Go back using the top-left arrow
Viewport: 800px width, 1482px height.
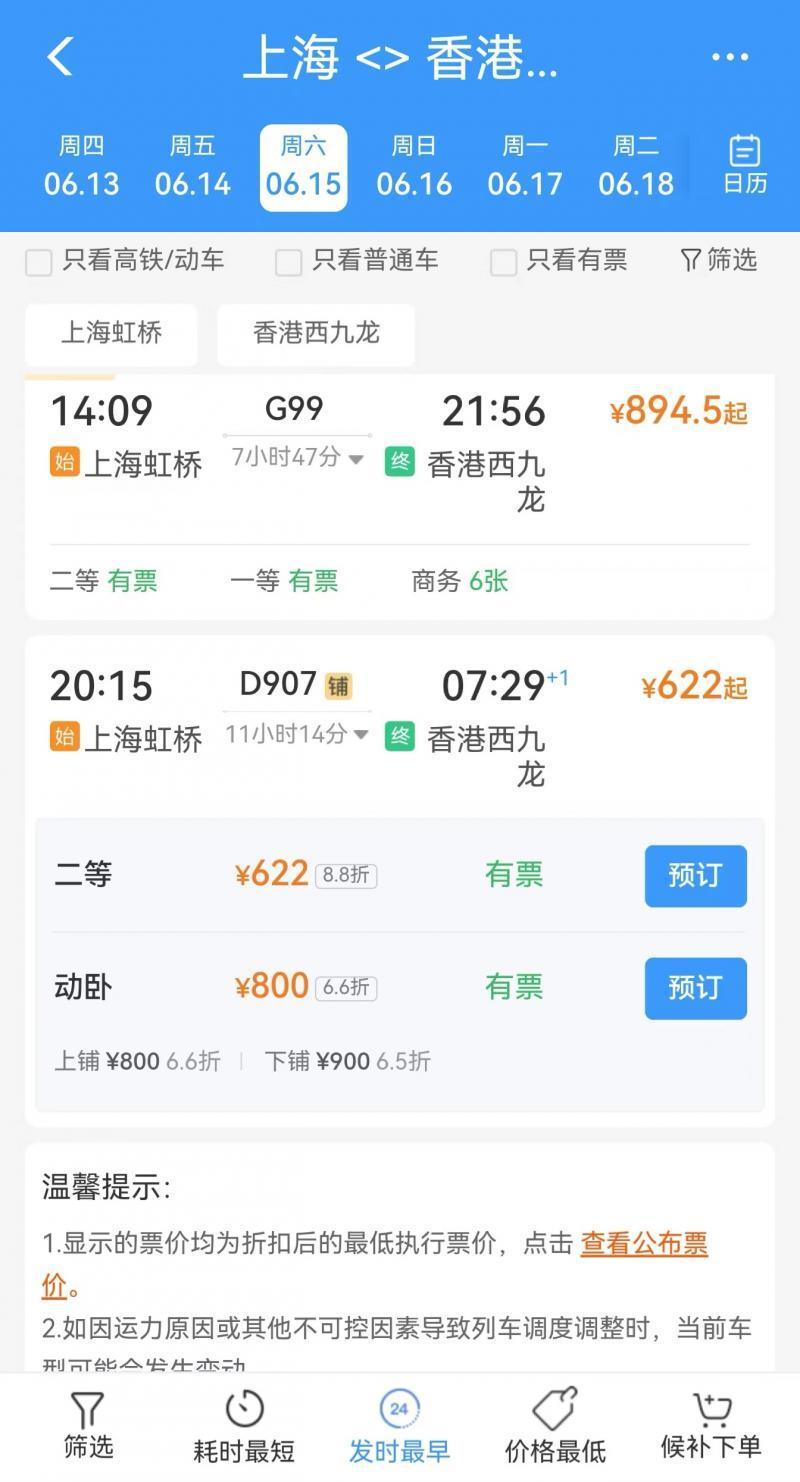coord(60,57)
